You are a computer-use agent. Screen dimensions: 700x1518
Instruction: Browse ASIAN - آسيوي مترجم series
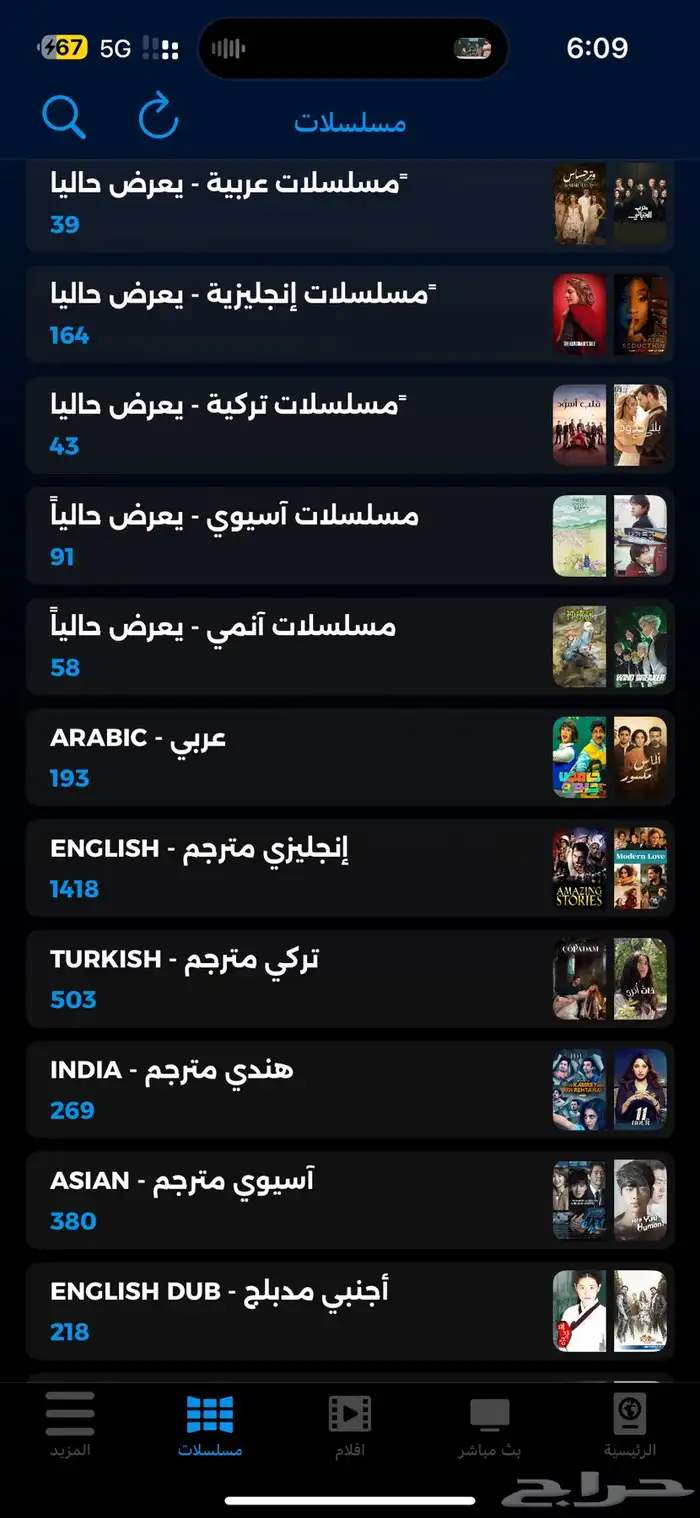point(350,1201)
